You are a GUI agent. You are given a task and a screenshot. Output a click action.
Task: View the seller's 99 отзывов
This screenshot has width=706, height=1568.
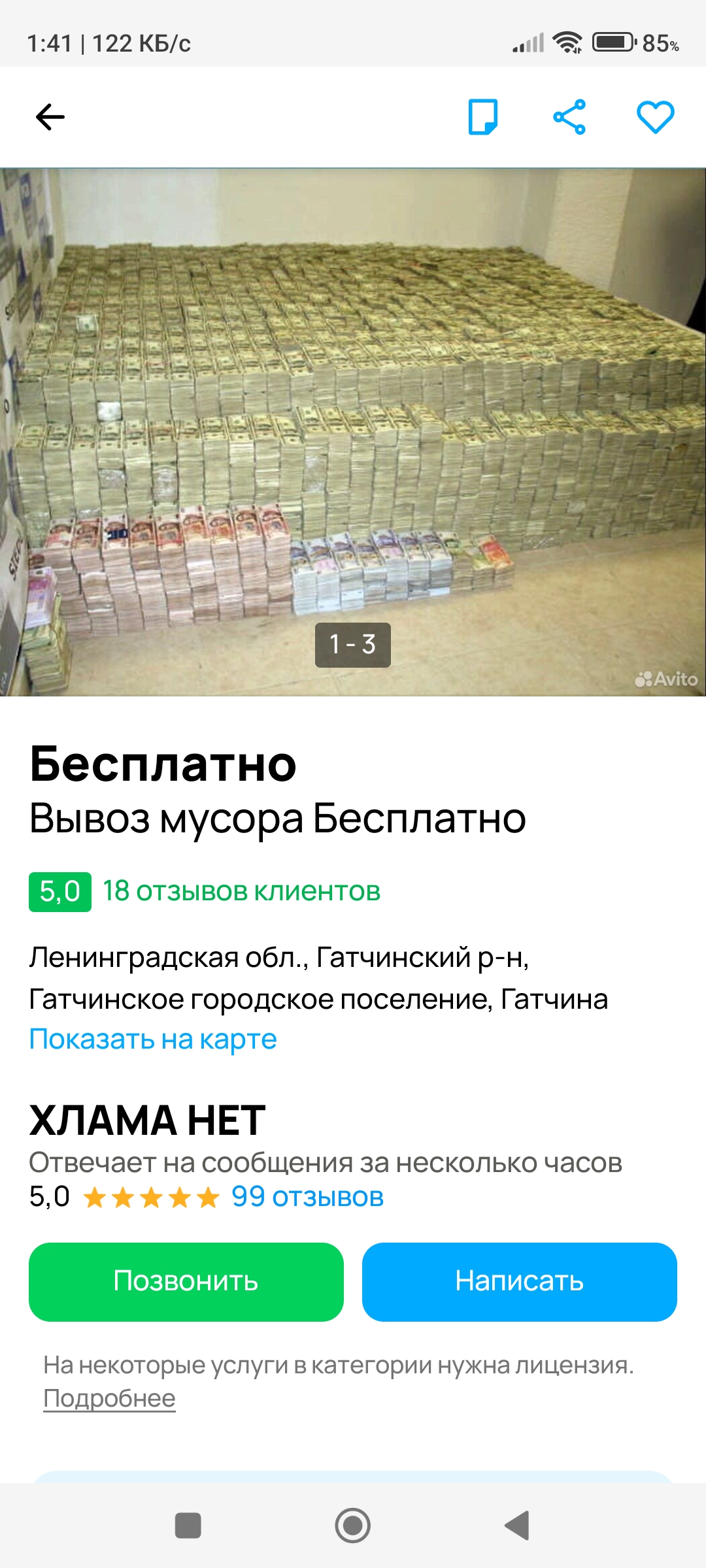[x=307, y=1198]
